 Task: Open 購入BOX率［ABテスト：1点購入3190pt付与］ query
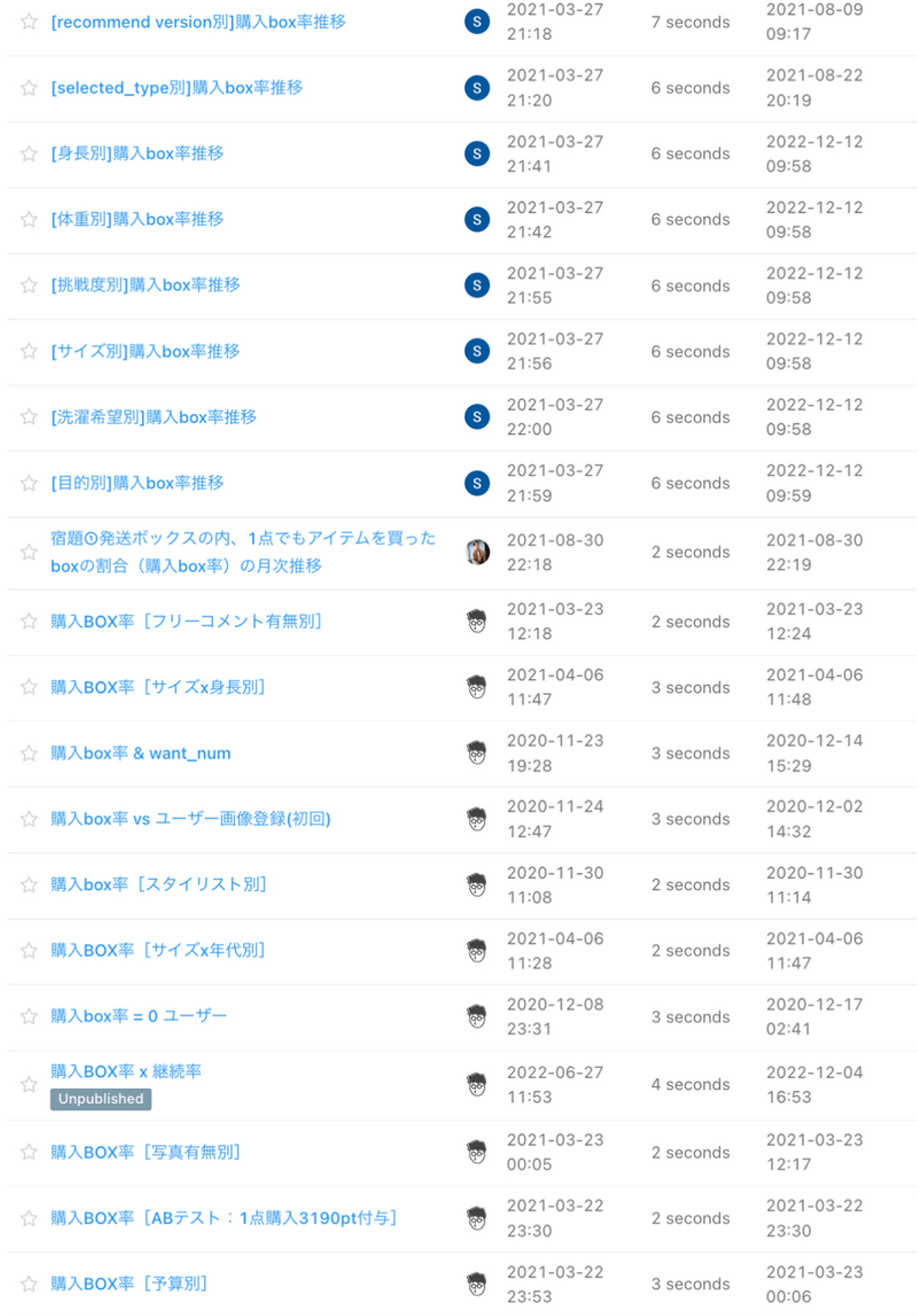[223, 1218]
